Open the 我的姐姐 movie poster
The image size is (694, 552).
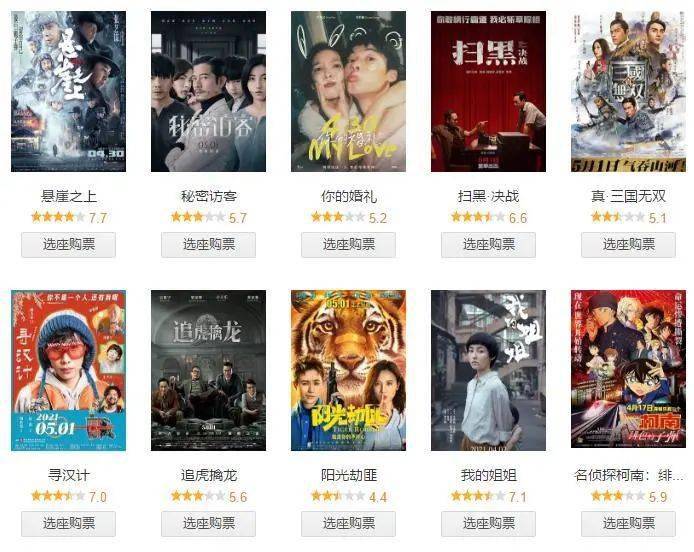[x=488, y=370]
